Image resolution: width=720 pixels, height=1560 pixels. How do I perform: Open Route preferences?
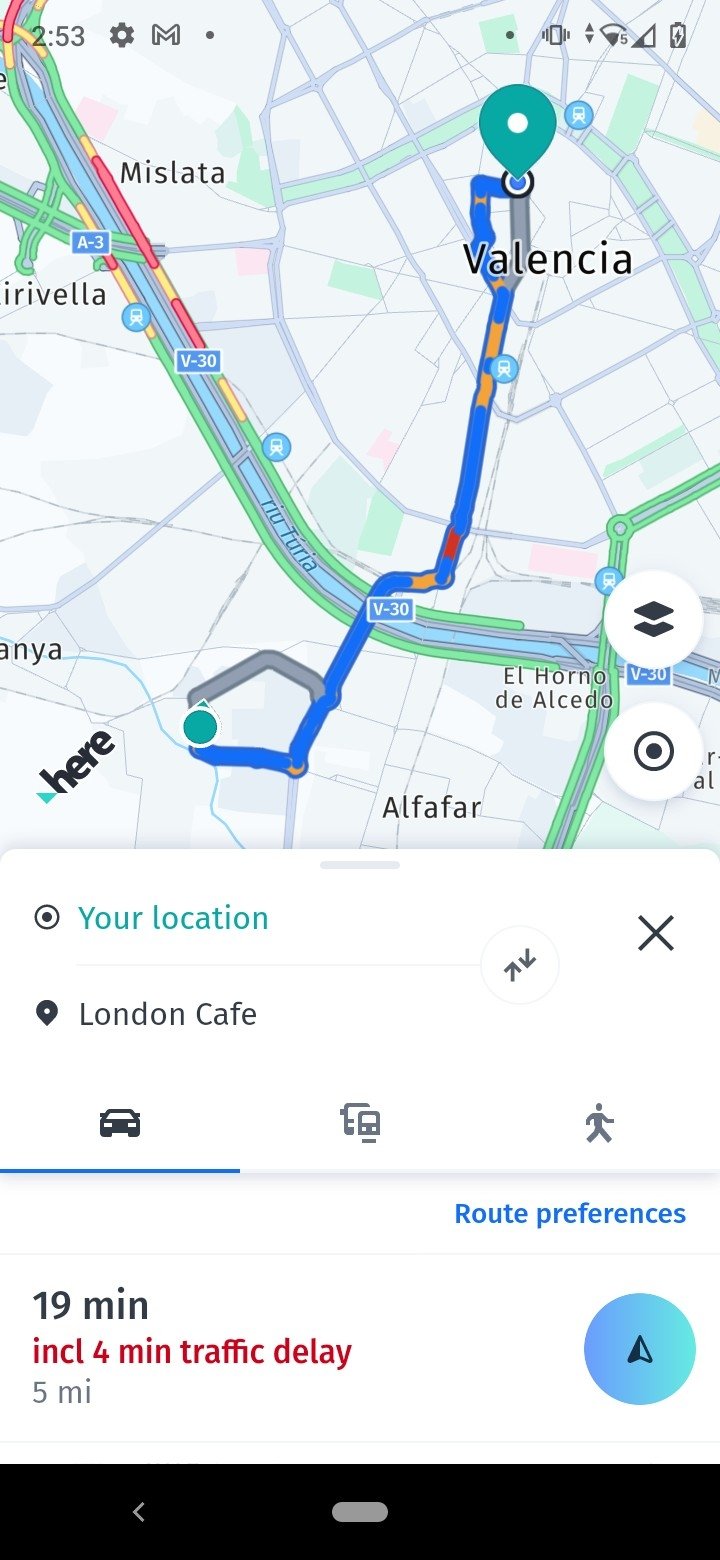click(570, 1214)
